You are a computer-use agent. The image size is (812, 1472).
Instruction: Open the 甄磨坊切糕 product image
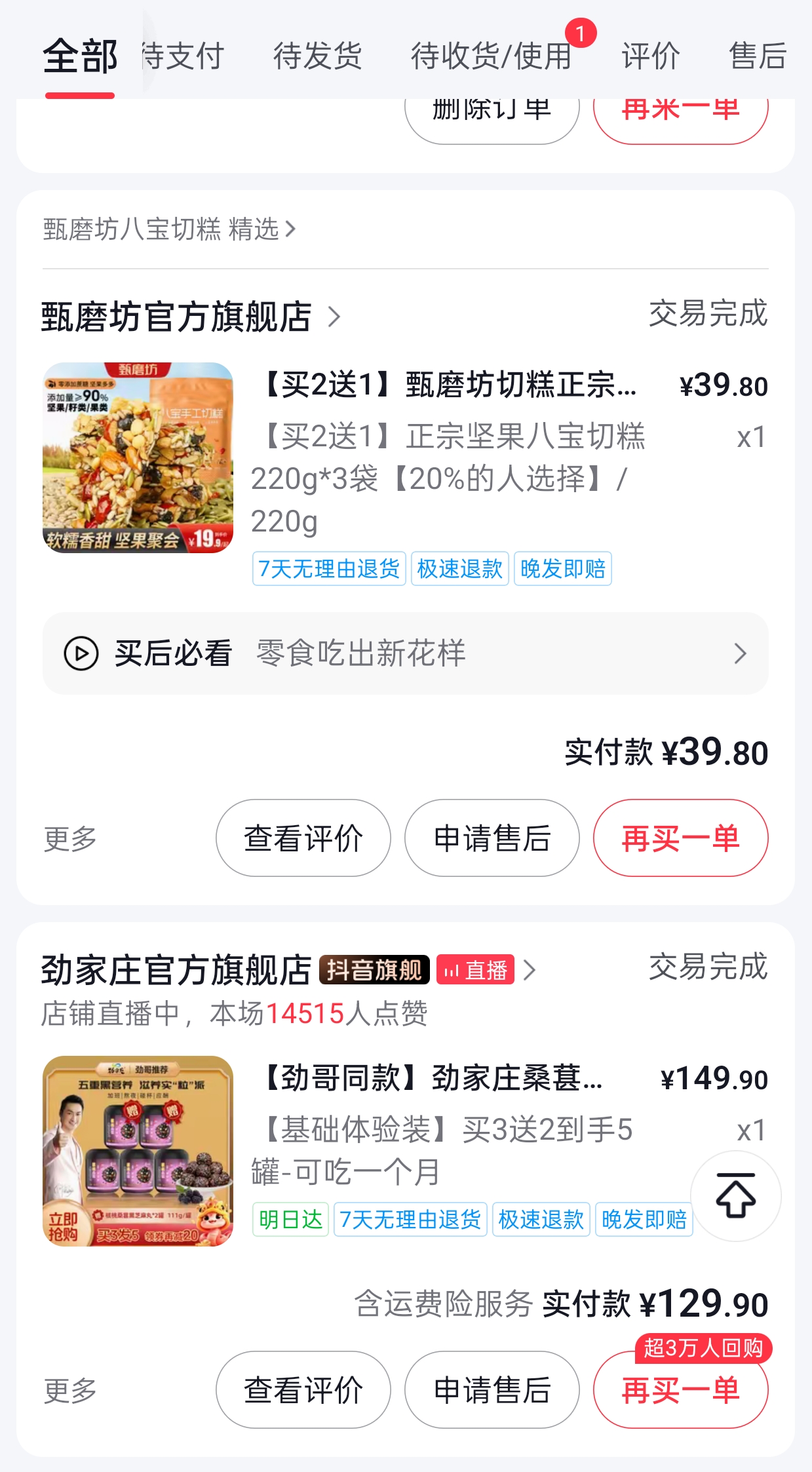[138, 457]
